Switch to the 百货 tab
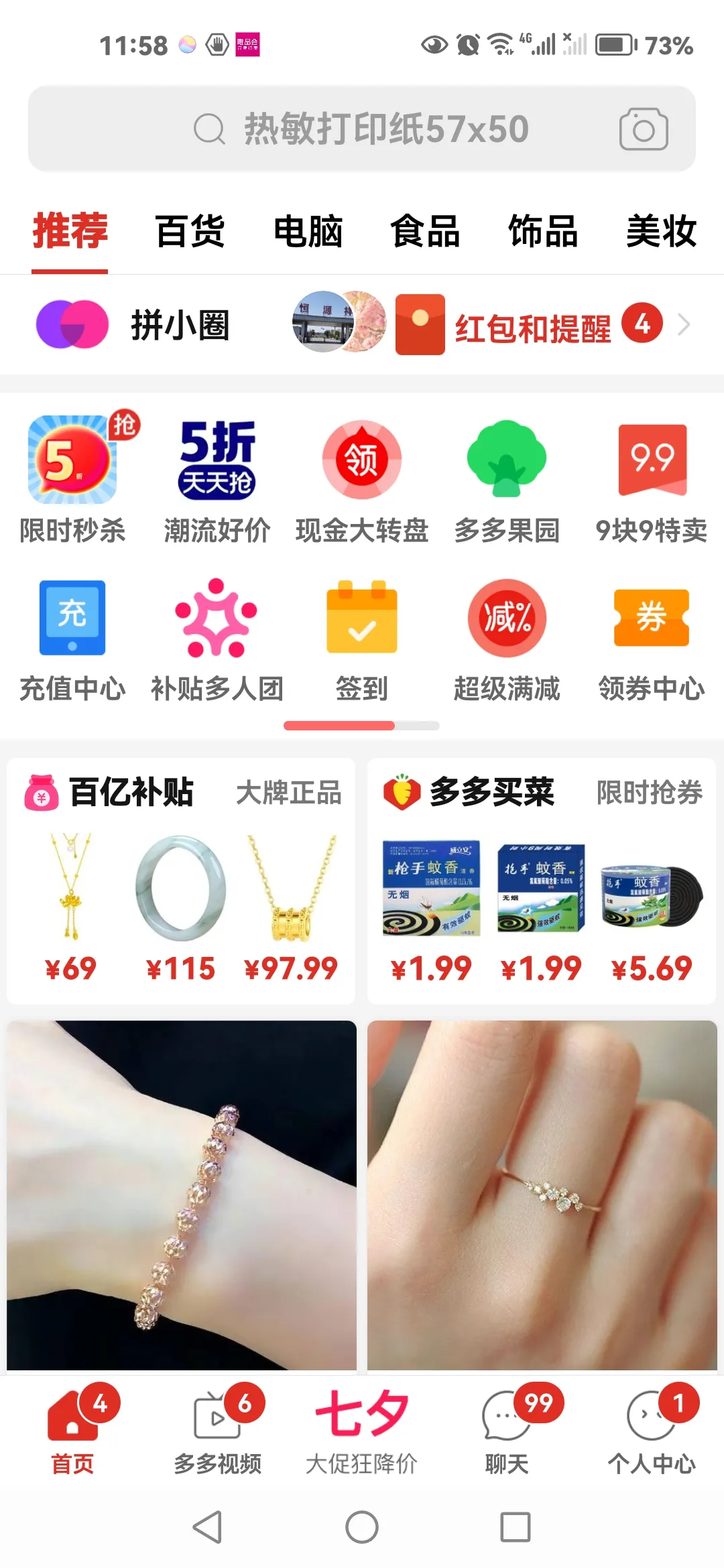This screenshot has width=724, height=1568. pos(190,232)
